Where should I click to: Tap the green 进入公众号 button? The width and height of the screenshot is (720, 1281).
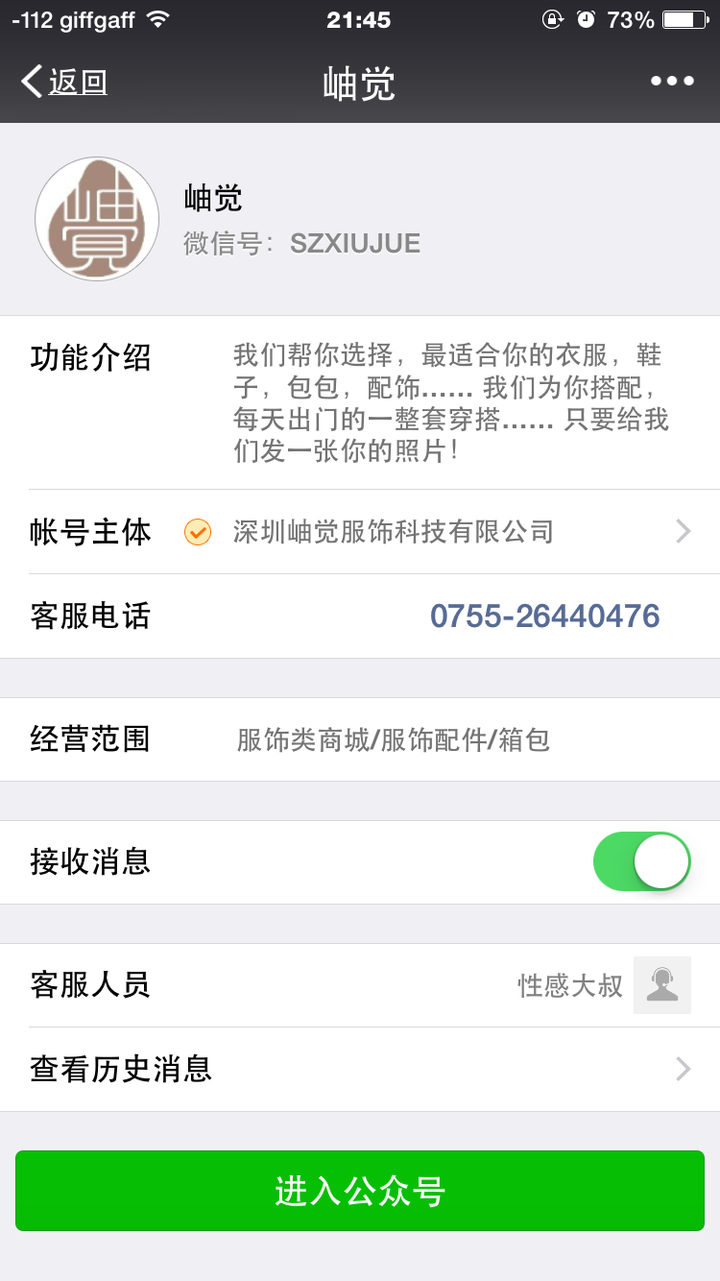coord(360,1191)
